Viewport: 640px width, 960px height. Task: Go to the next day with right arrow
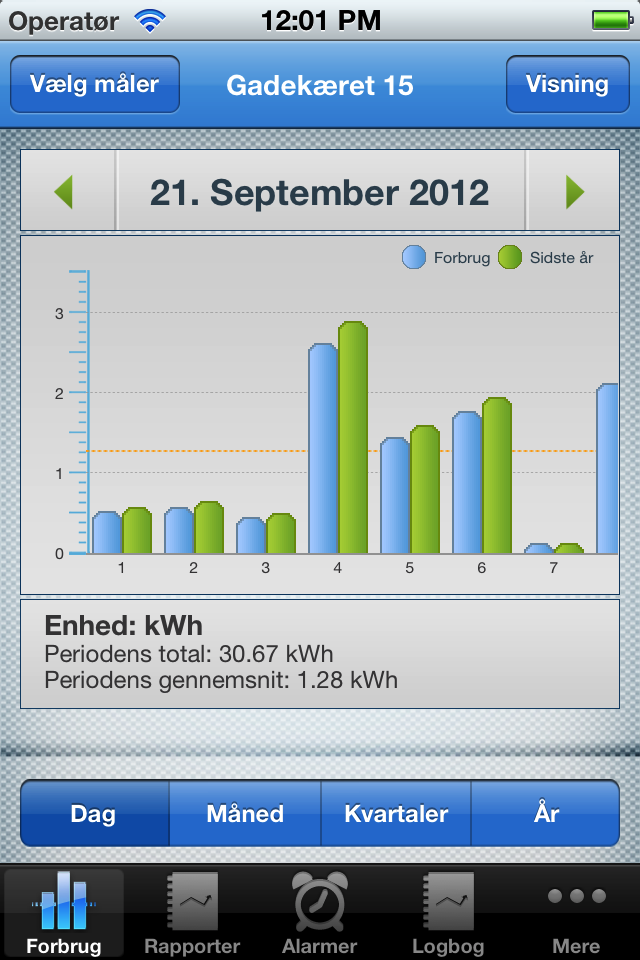tap(574, 191)
